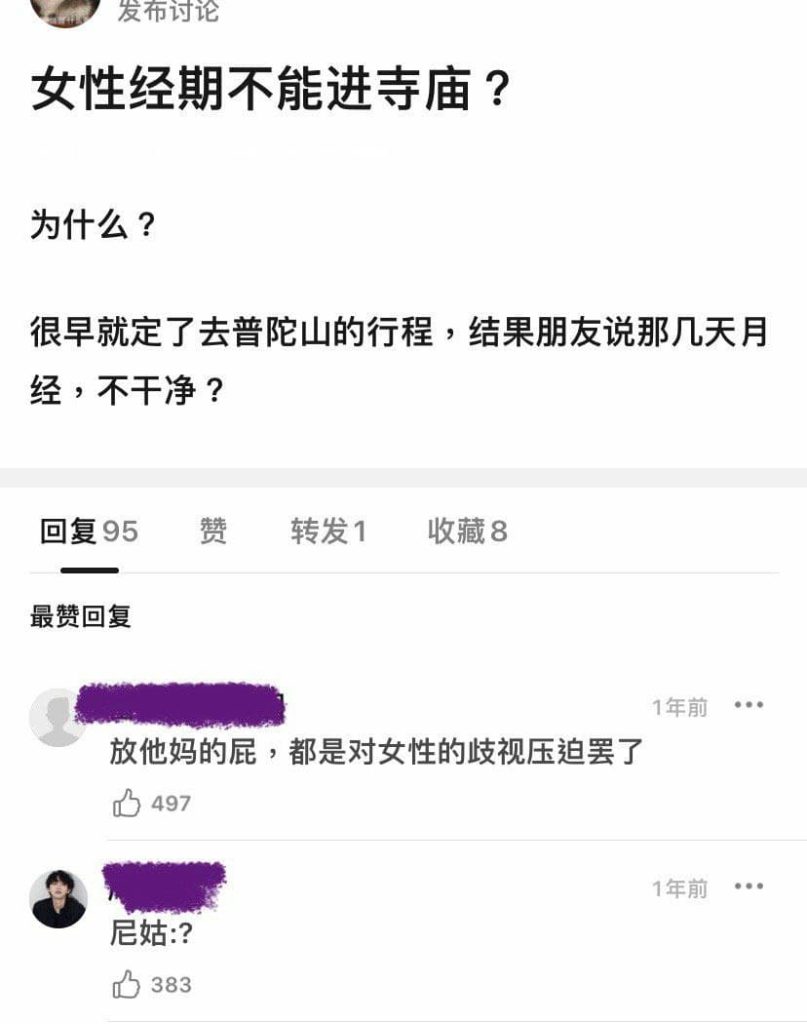Switch to the 回复 tab
Viewport: 807px width, 1024px height.
[88, 531]
